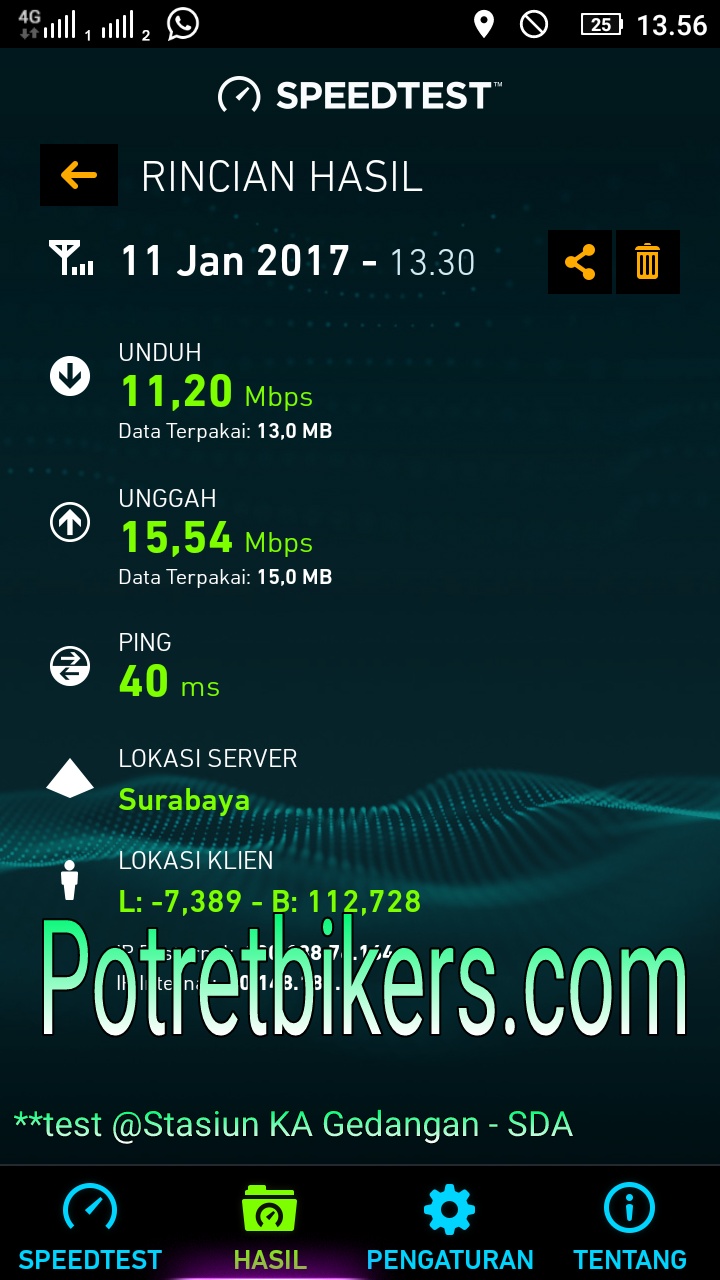Go to the Pengaturan tab
720x1280 pixels.
tap(450, 1226)
